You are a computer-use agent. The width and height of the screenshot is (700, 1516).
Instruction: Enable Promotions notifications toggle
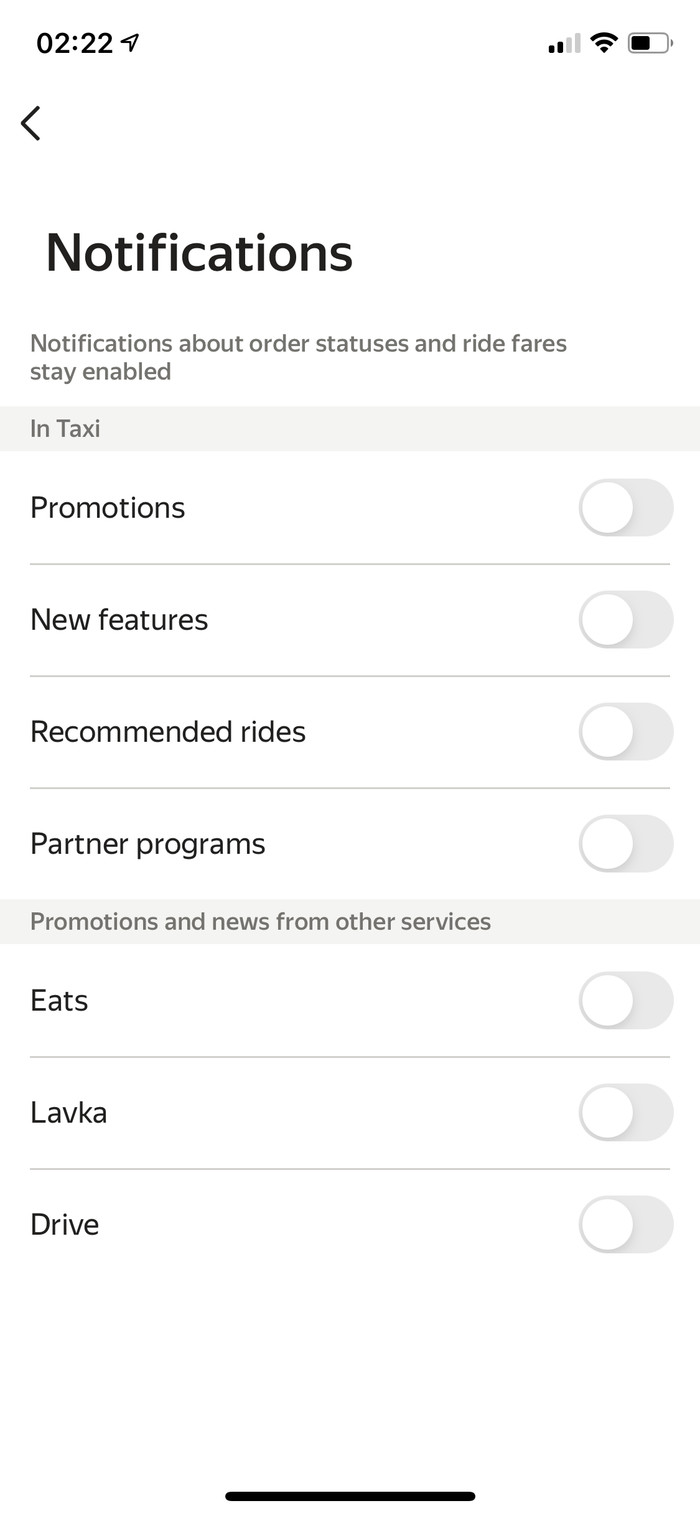(x=625, y=507)
